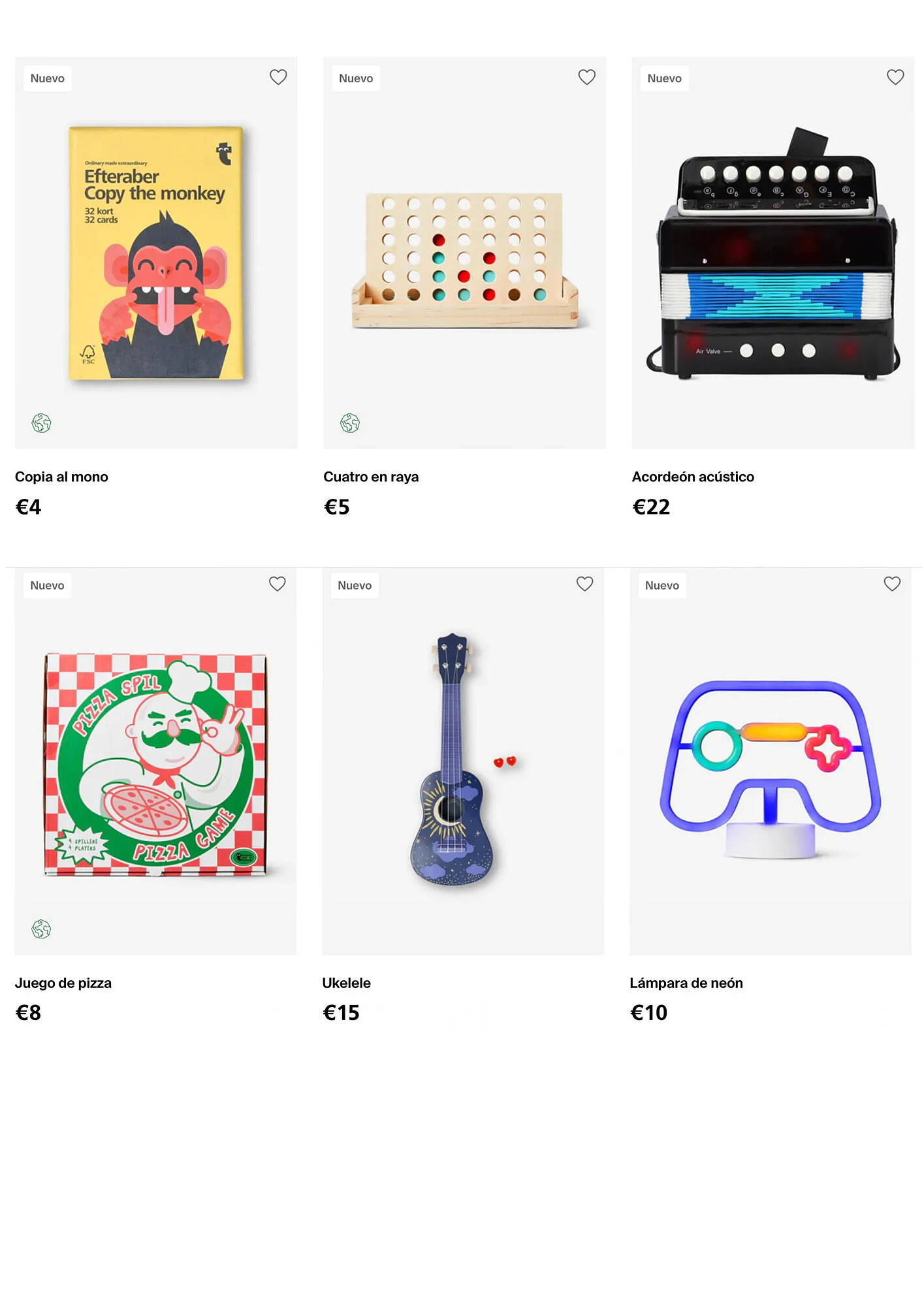Select the Juego de pizza item
Image resolution: width=924 pixels, height=1306 pixels.
point(155,763)
